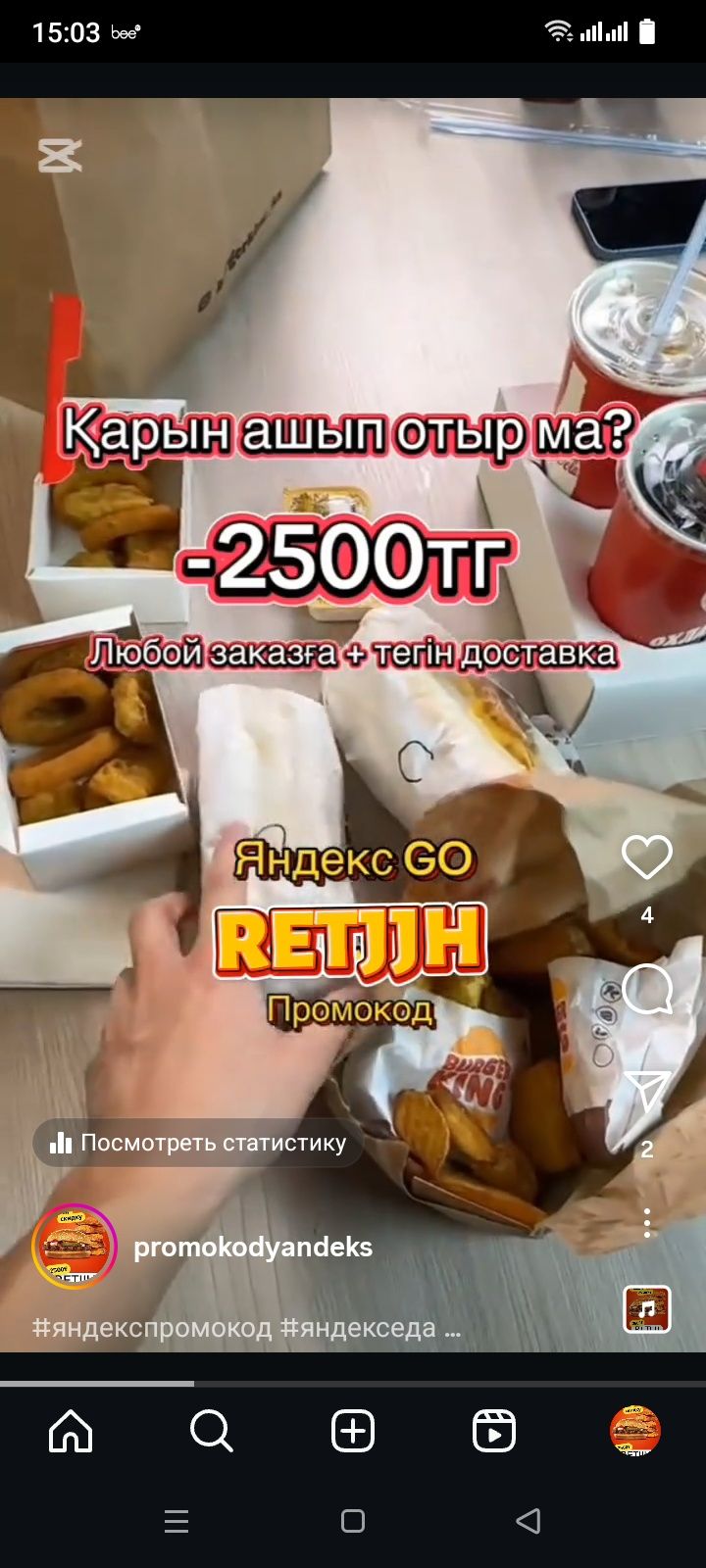Open my profile tab in bottom bar
This screenshot has width=706, height=1568.
click(x=635, y=1432)
